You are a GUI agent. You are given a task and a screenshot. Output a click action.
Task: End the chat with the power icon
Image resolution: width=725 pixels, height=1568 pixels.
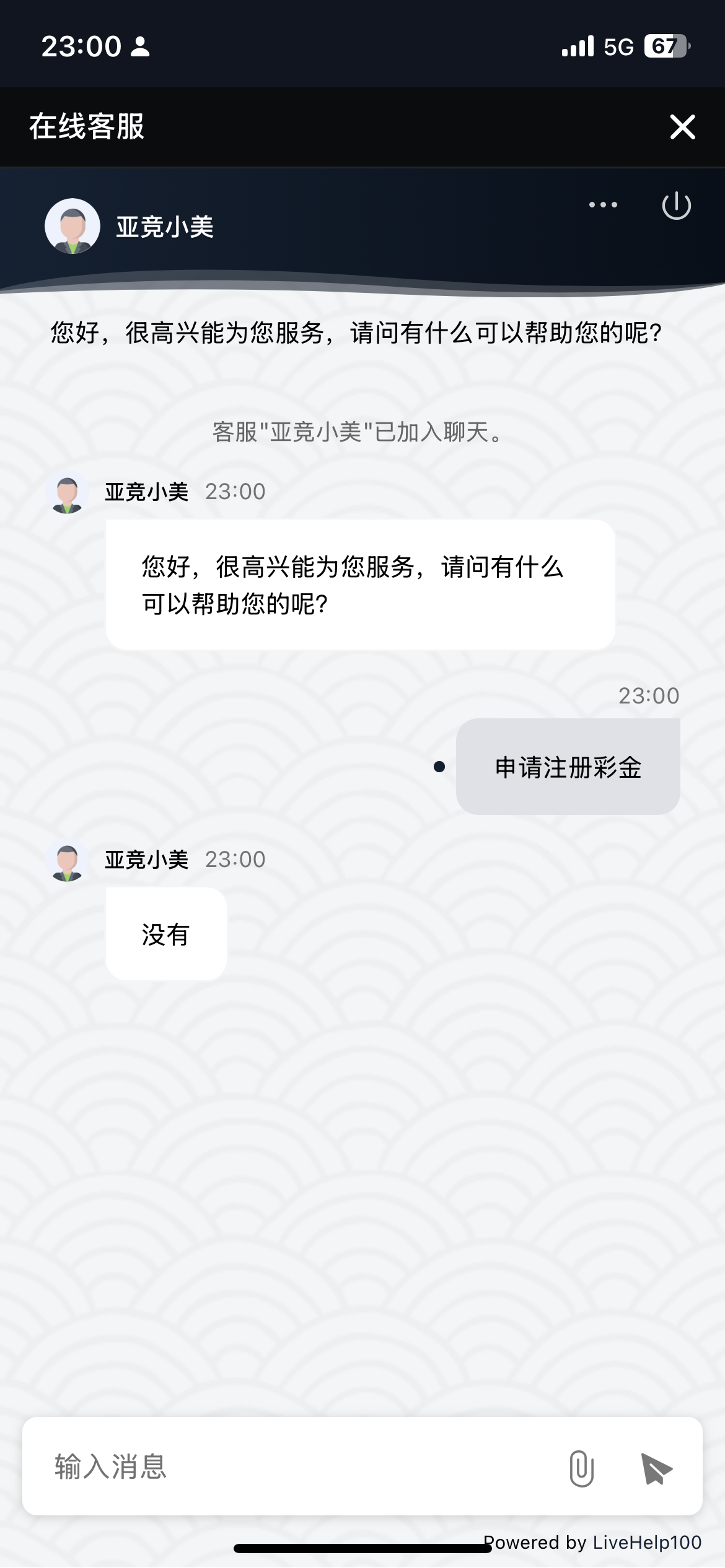point(676,206)
